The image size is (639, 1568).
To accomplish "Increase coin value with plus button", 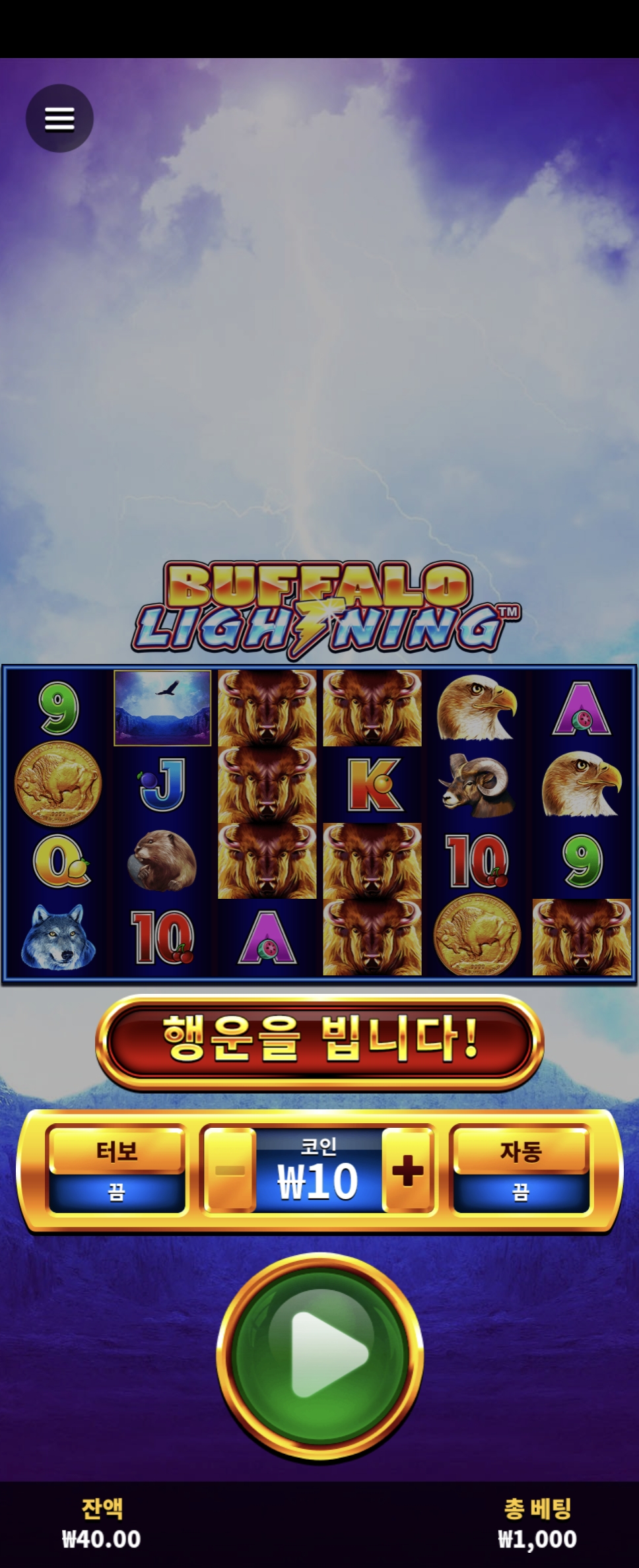I will click(408, 1170).
